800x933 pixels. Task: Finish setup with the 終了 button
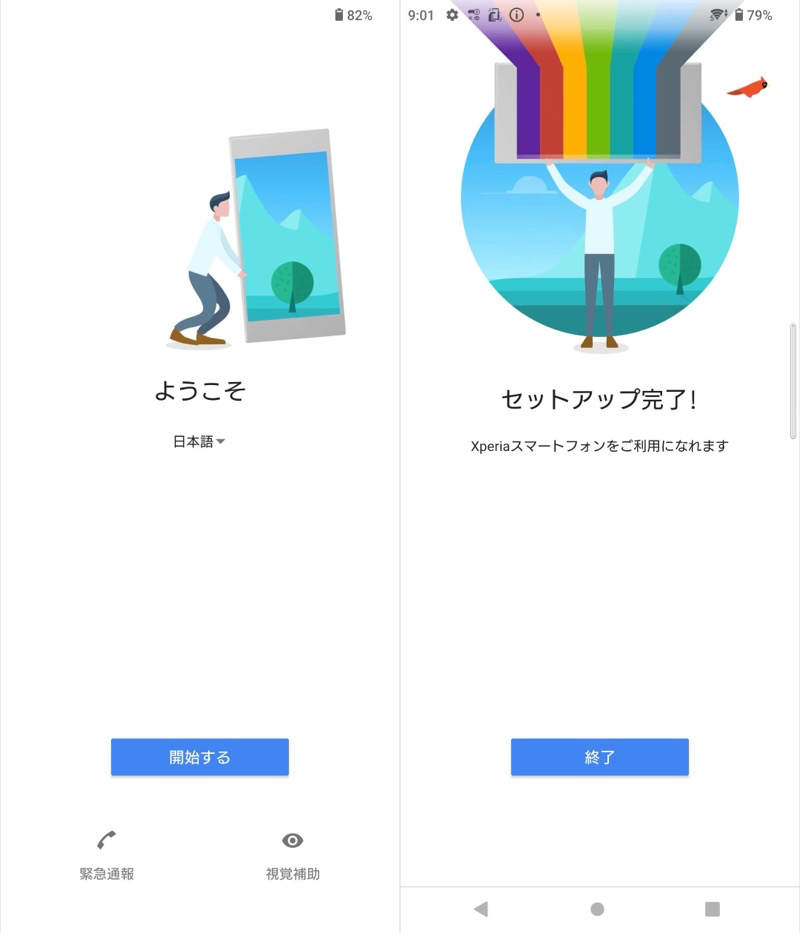pyautogui.click(x=600, y=757)
